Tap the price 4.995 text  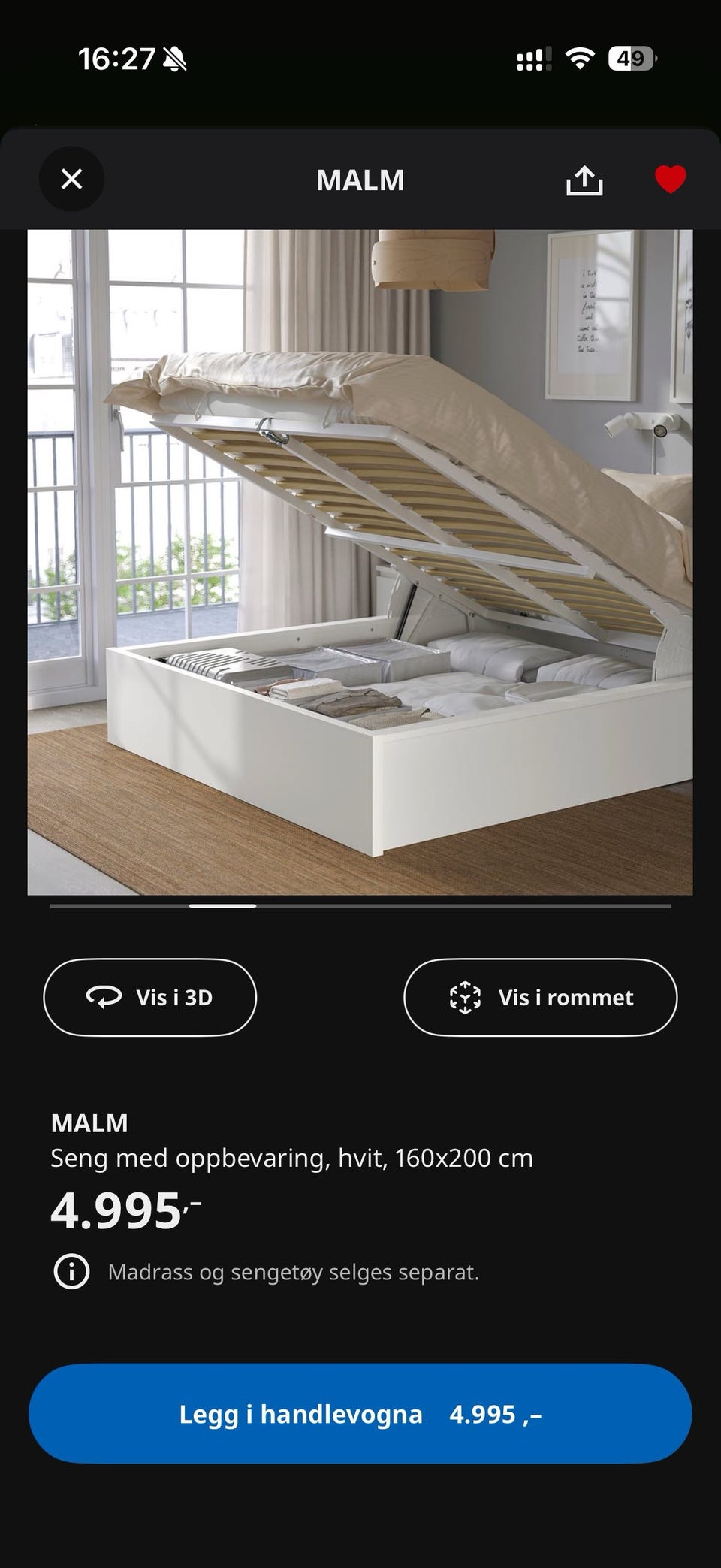[120, 1210]
